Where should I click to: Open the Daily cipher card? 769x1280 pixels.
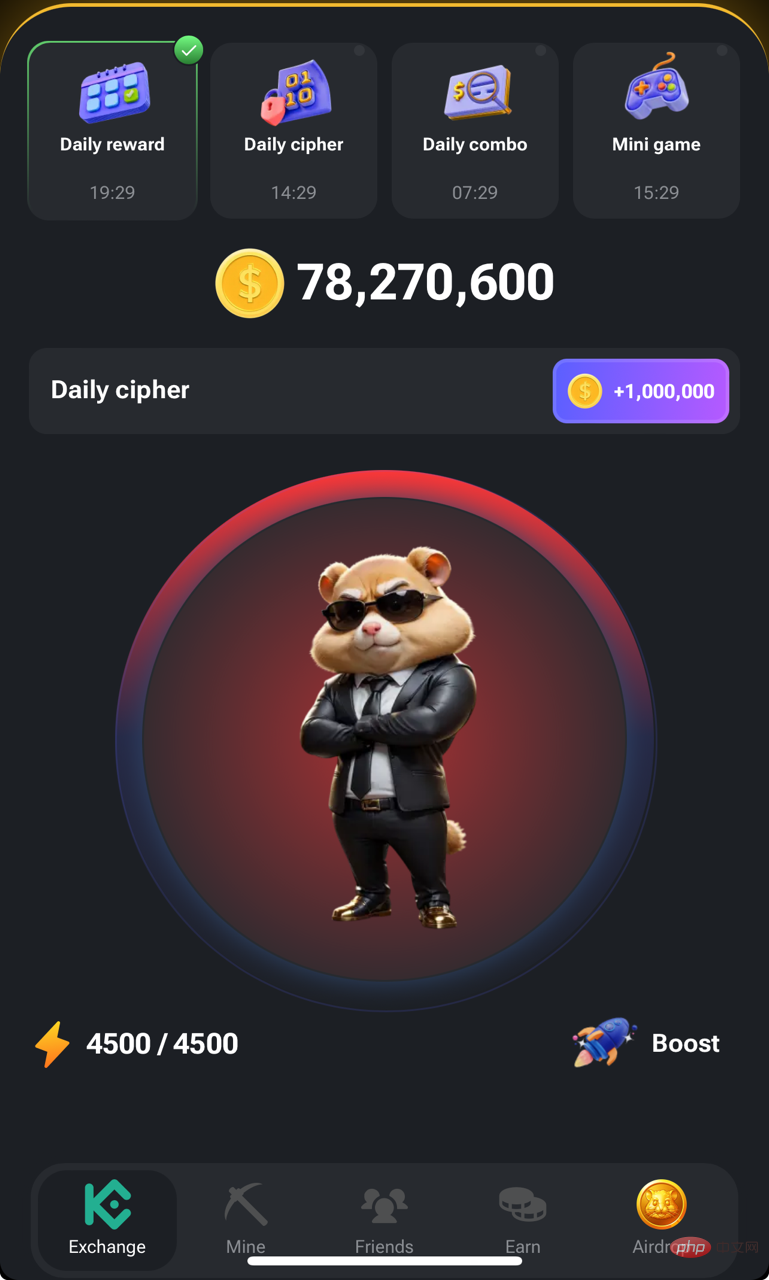[x=293, y=131]
